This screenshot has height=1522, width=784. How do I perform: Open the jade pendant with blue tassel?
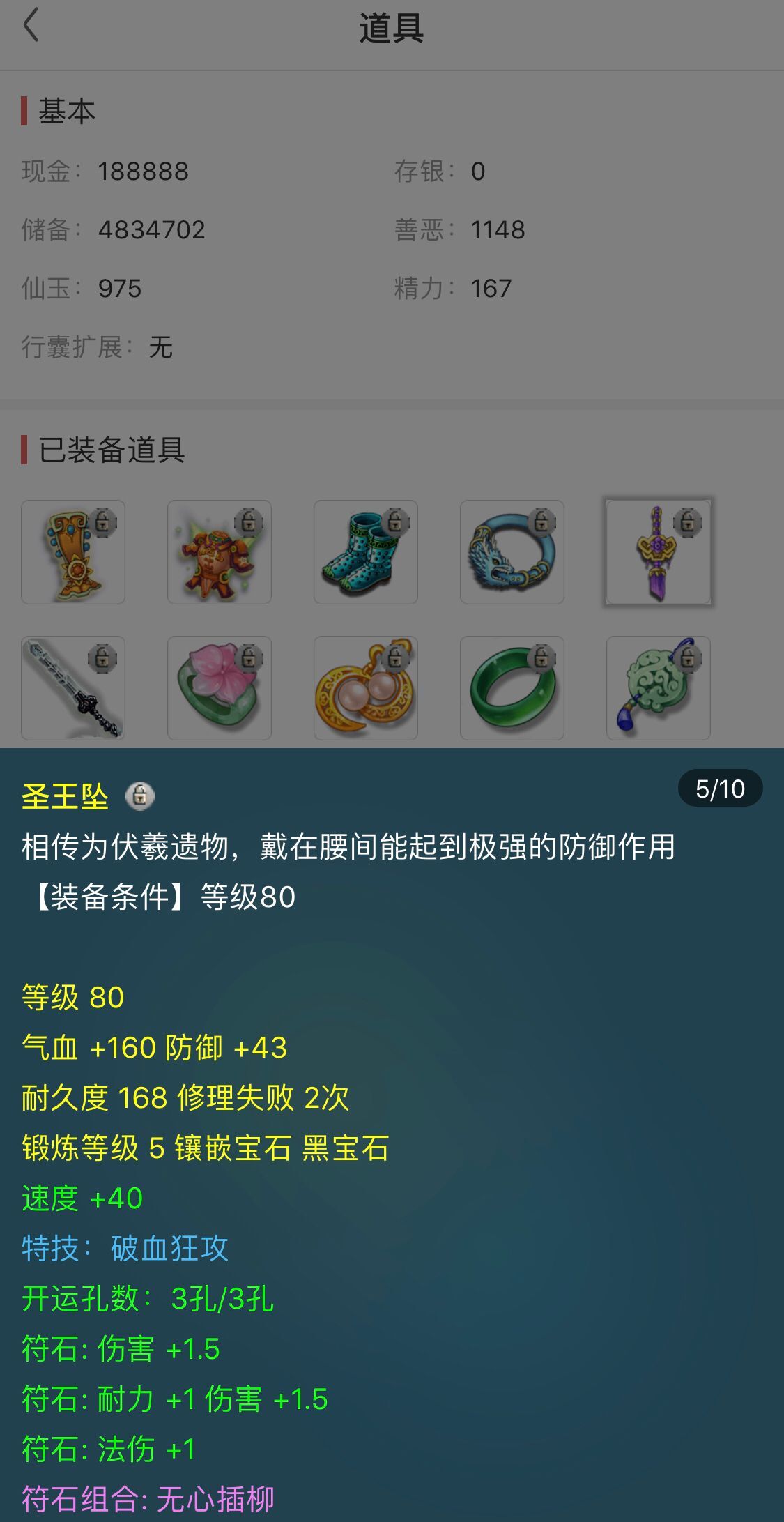coord(659,688)
